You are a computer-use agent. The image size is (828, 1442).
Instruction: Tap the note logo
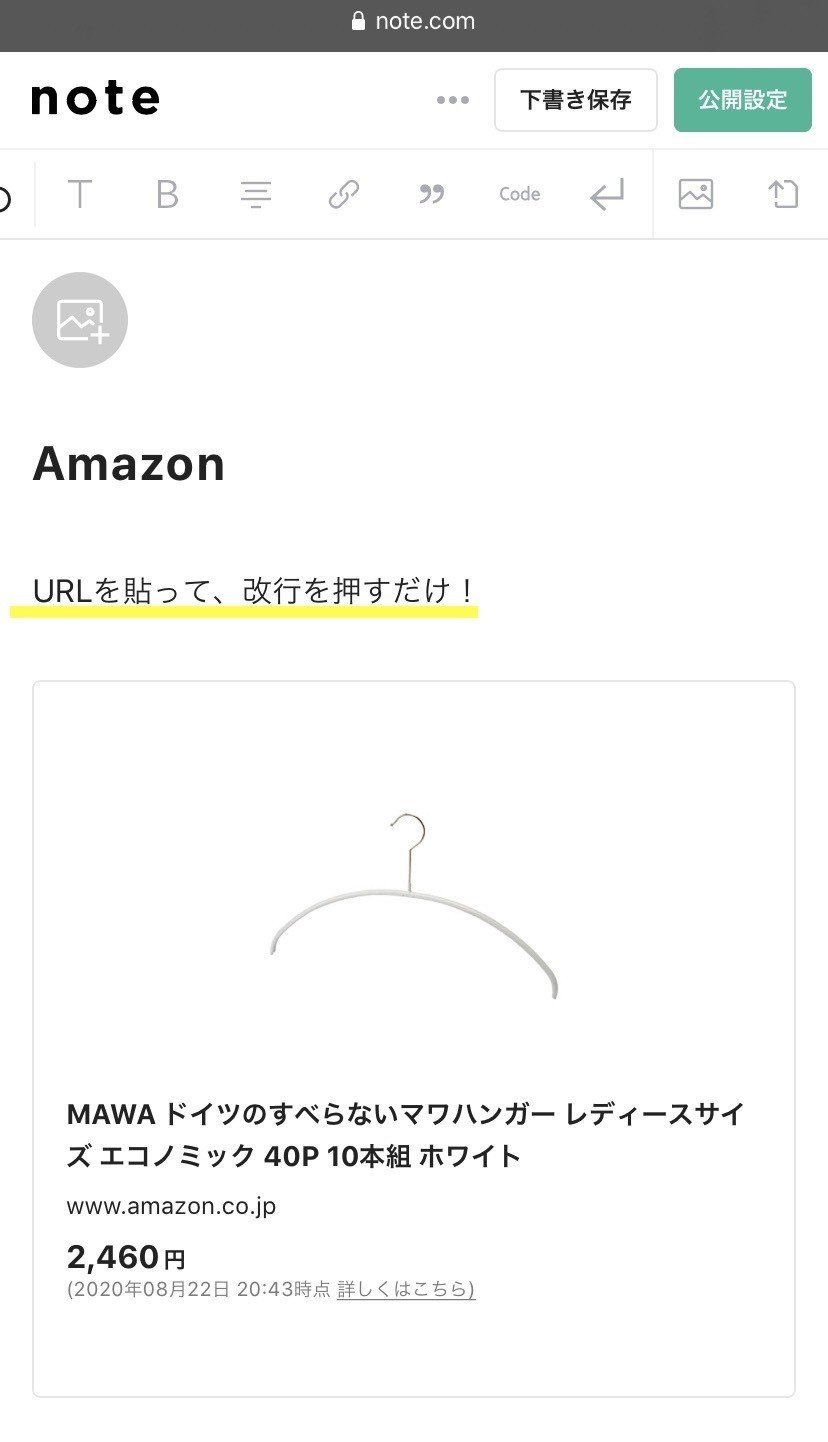[96, 99]
